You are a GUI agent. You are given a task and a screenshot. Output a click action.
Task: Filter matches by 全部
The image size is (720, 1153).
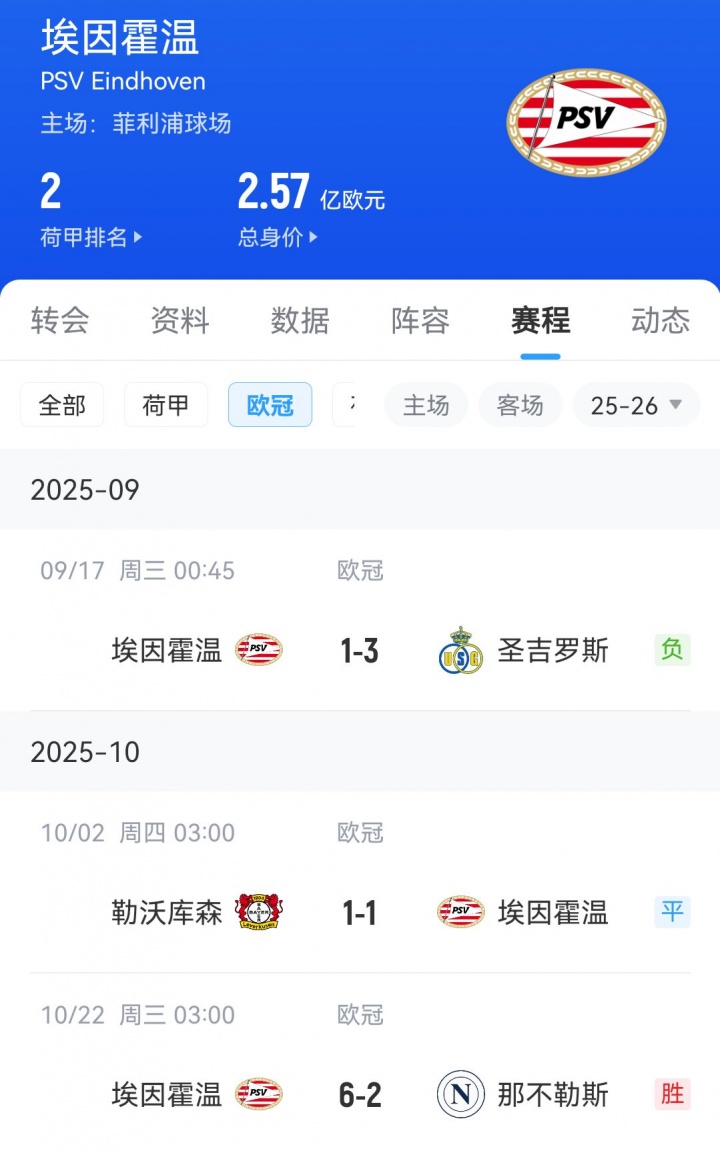(62, 405)
